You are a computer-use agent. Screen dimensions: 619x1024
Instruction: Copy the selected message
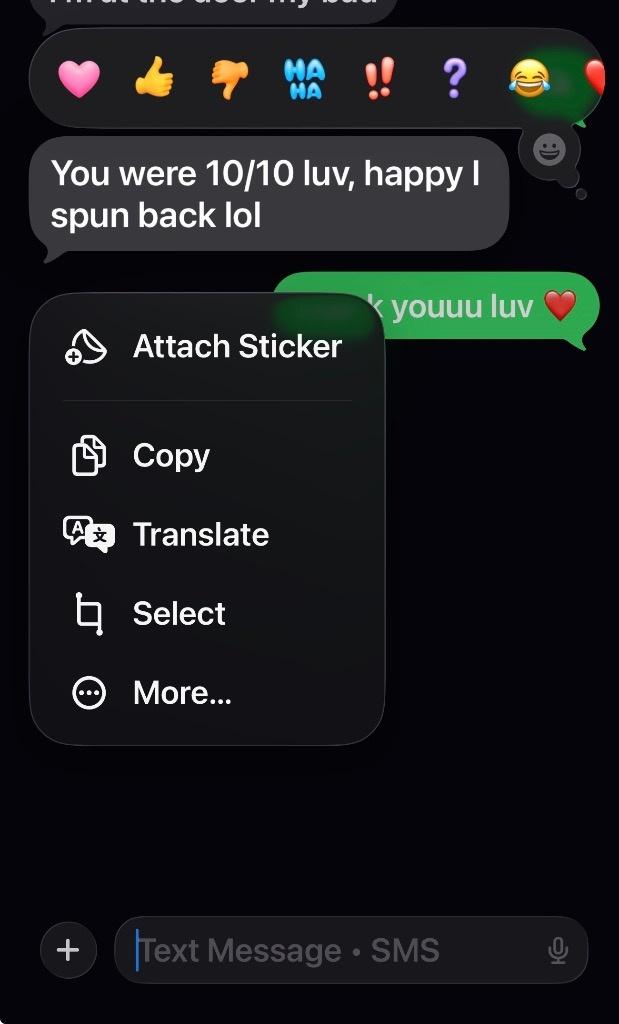point(170,456)
